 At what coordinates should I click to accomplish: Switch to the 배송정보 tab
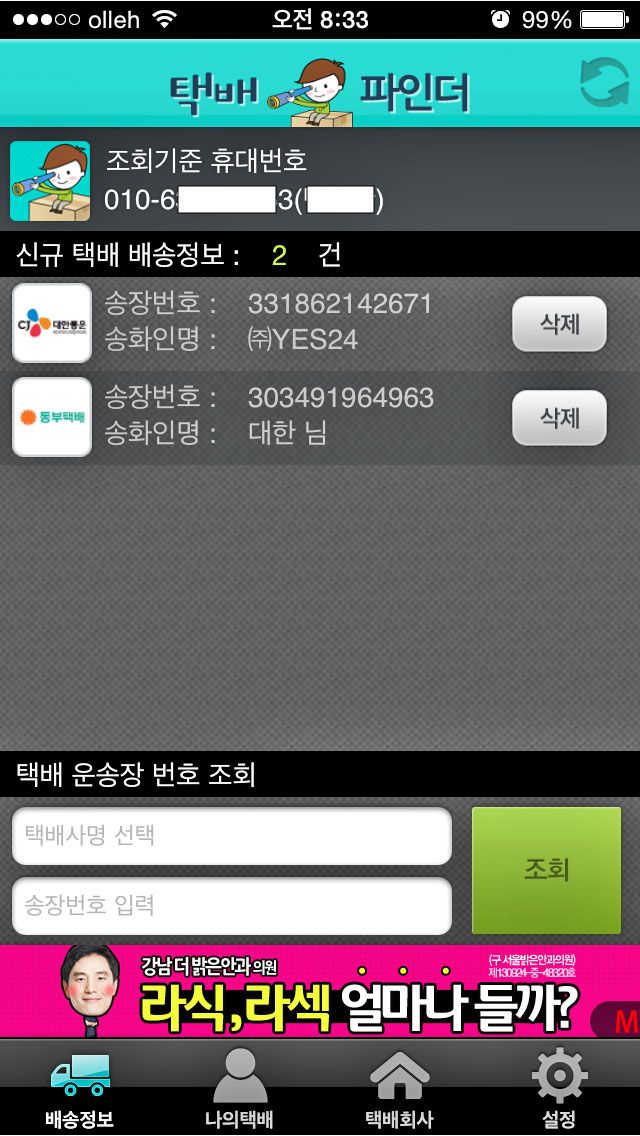point(80,1088)
